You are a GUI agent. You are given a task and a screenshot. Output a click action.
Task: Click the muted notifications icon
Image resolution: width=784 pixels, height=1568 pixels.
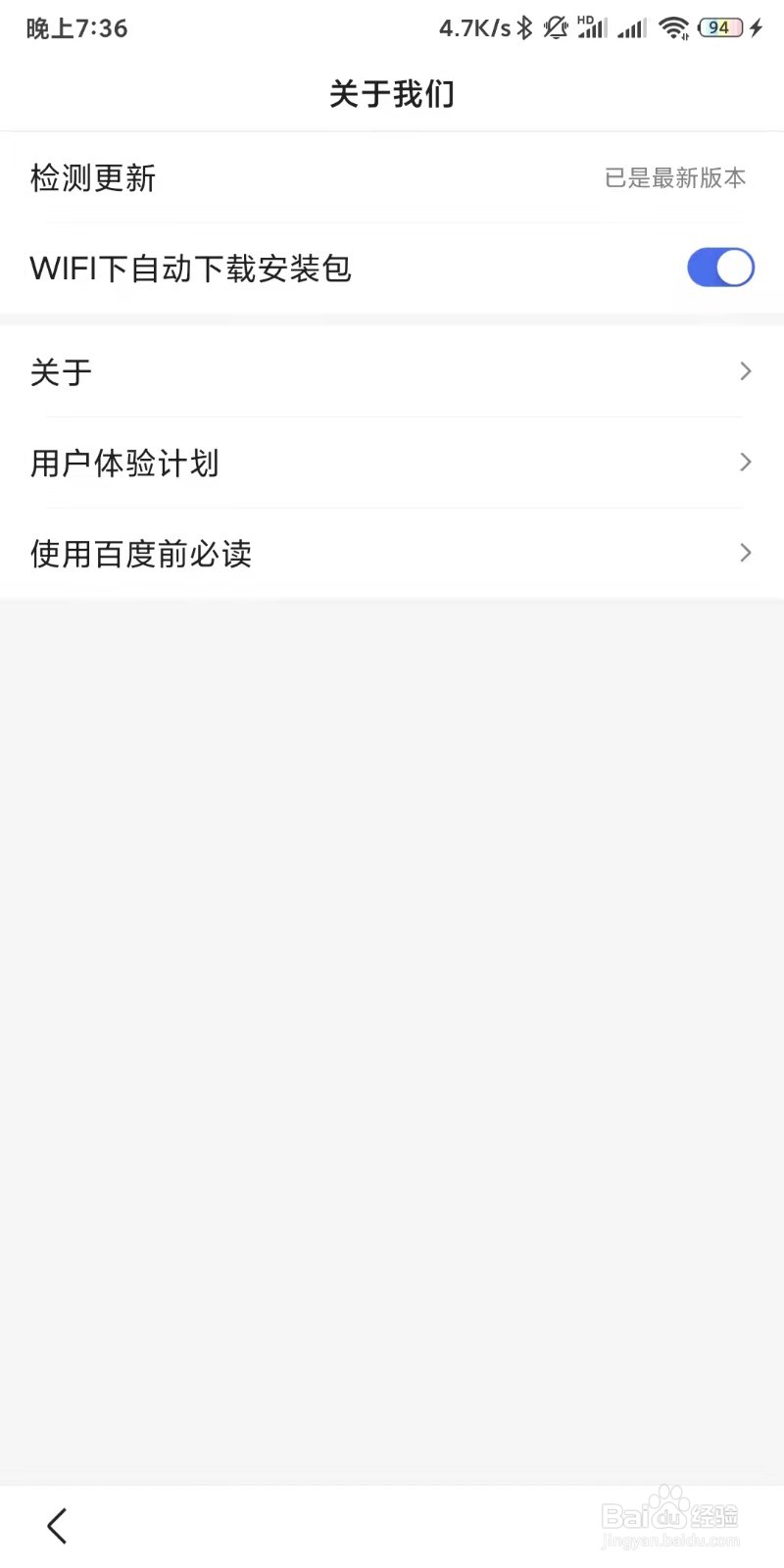coord(555,27)
